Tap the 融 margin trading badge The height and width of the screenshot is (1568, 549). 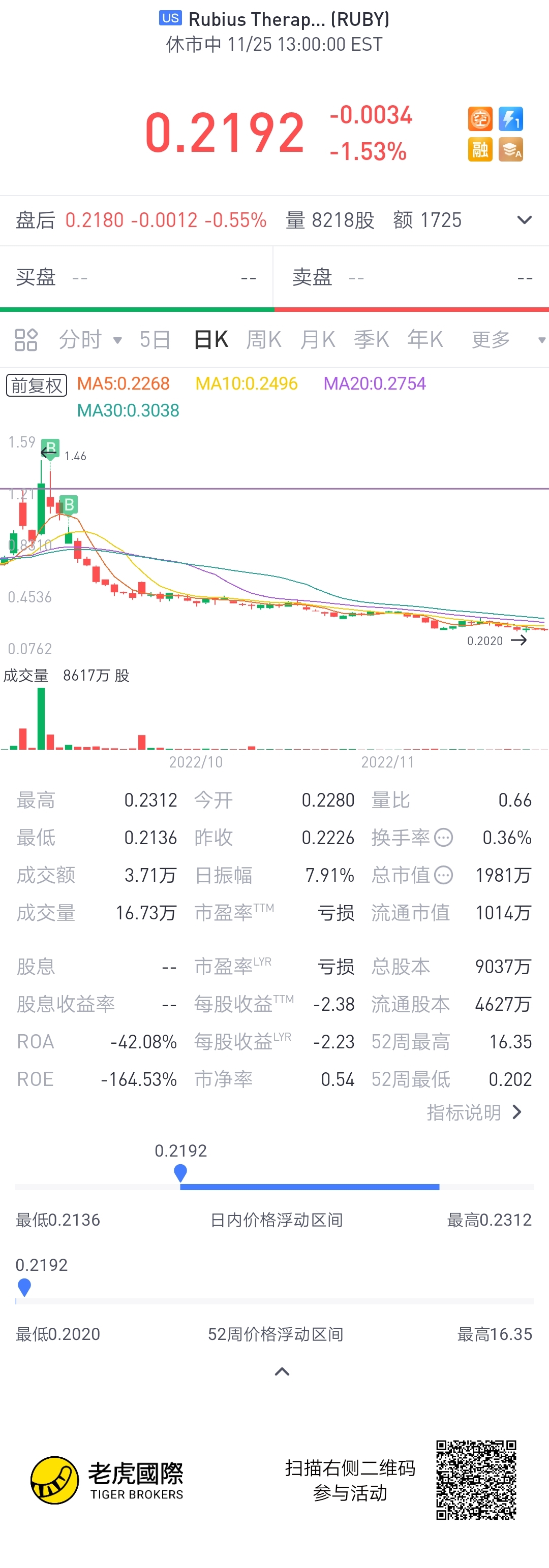480,149
